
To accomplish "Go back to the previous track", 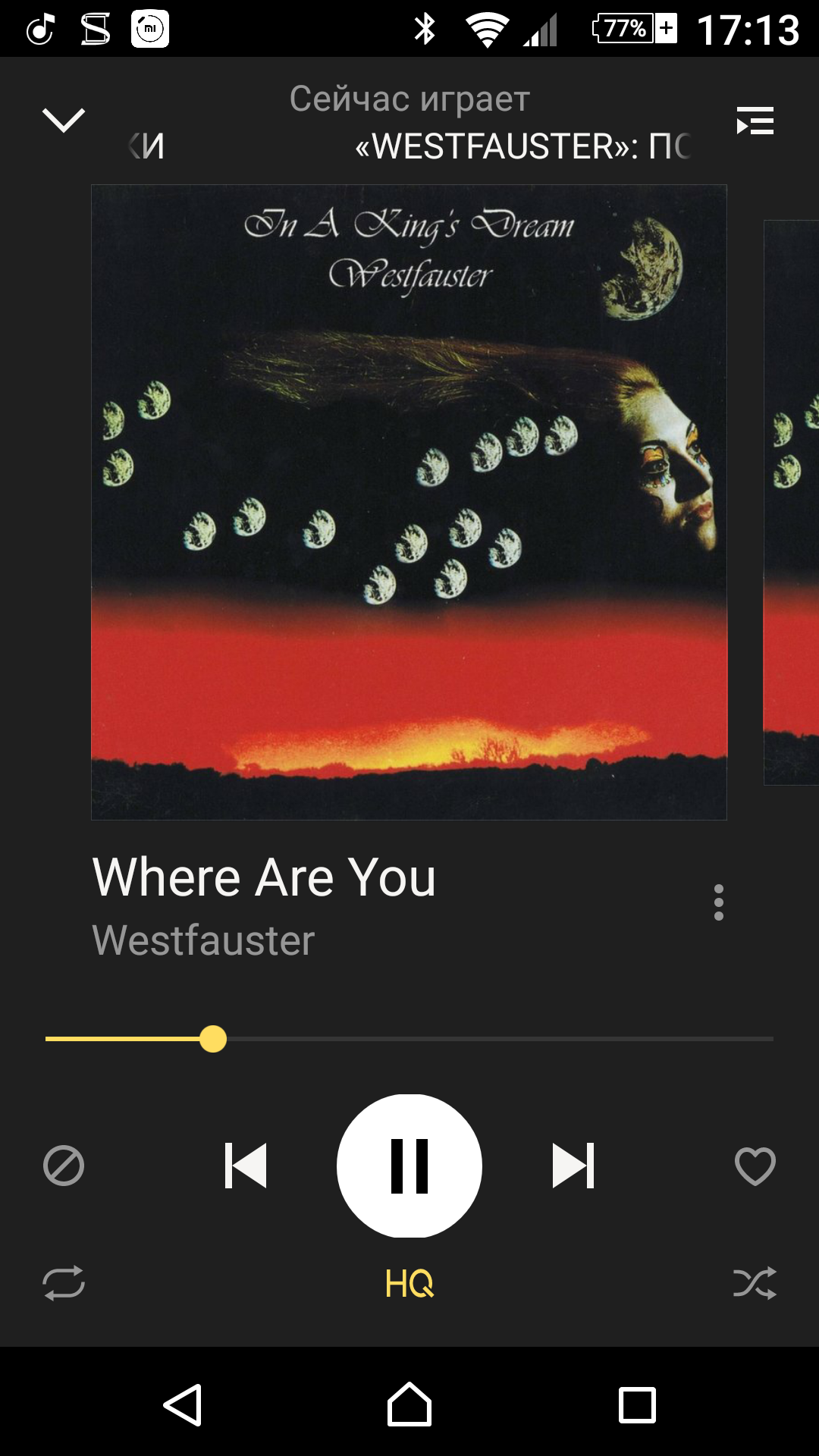I will pyautogui.click(x=246, y=1166).
